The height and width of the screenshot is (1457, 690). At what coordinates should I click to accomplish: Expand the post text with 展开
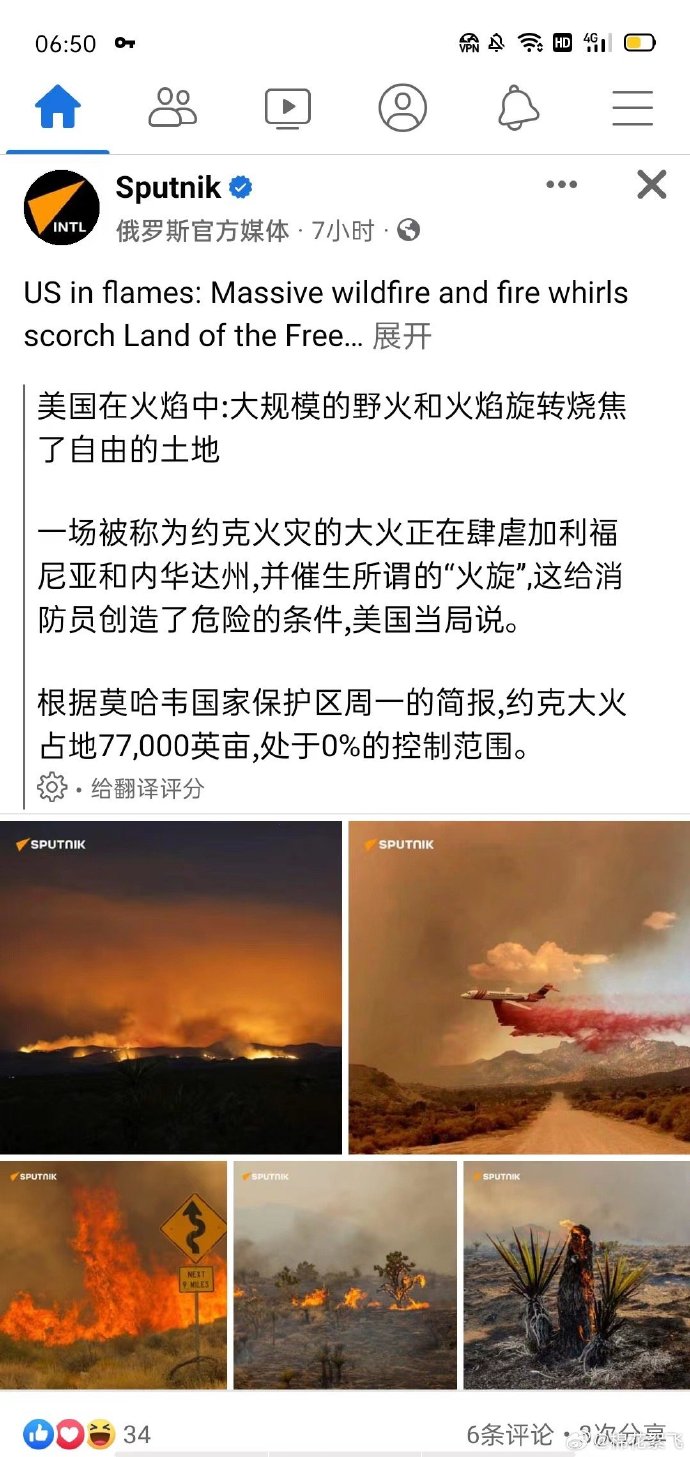402,336
